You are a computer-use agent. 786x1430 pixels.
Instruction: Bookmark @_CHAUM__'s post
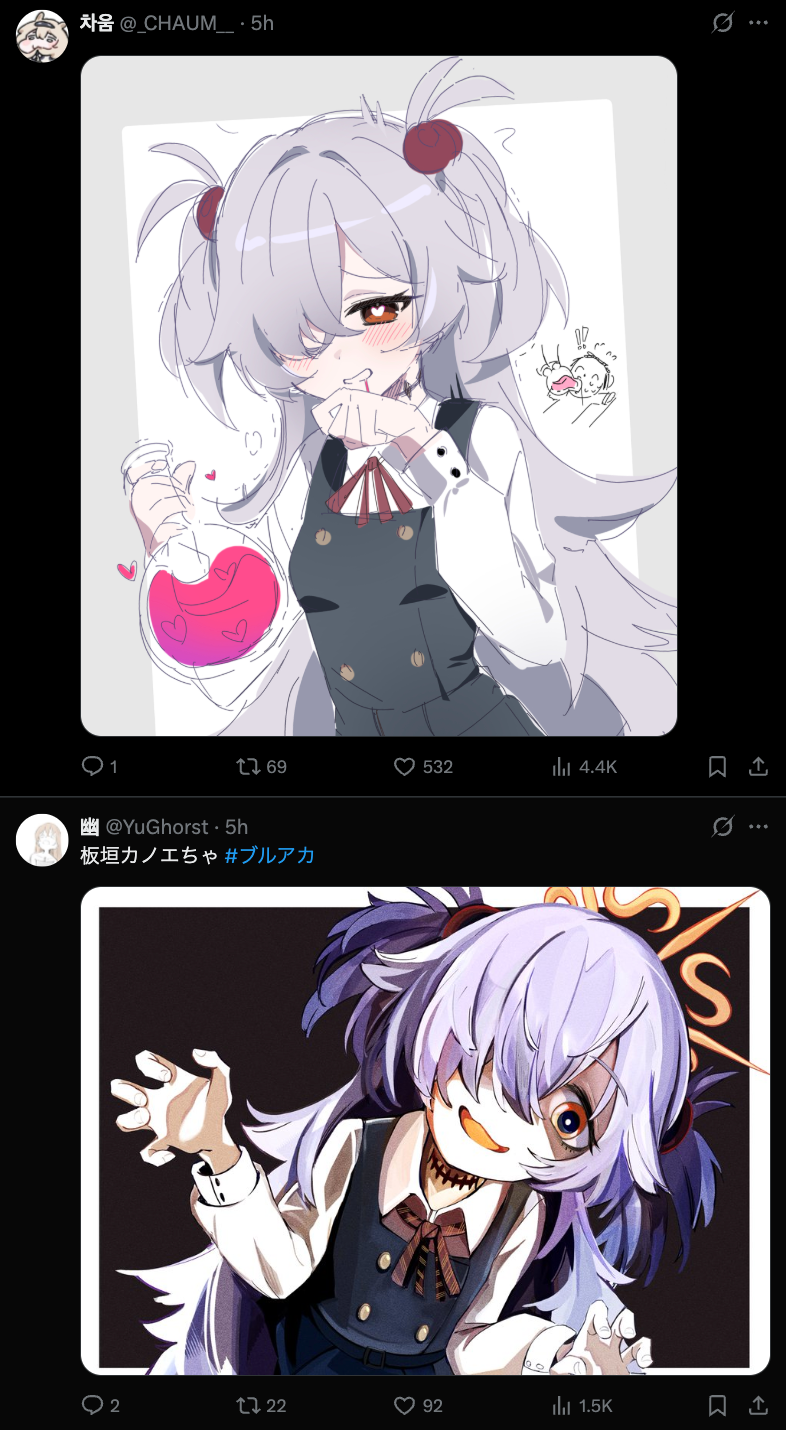717,766
